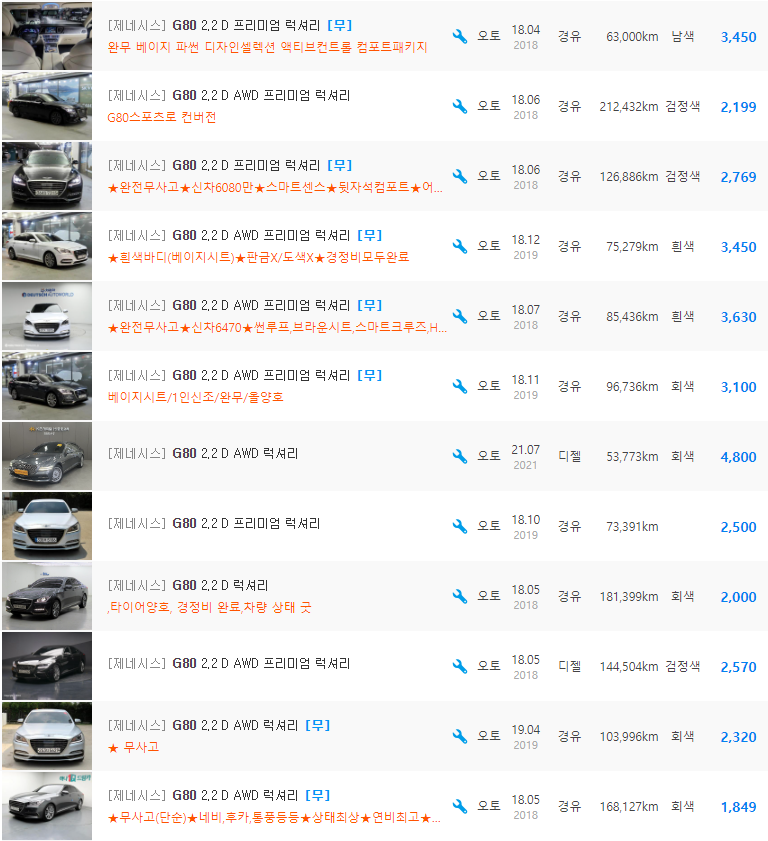Click the wrench icon on the 144,504km diesel listing
The image size is (768, 841).
(x=460, y=665)
